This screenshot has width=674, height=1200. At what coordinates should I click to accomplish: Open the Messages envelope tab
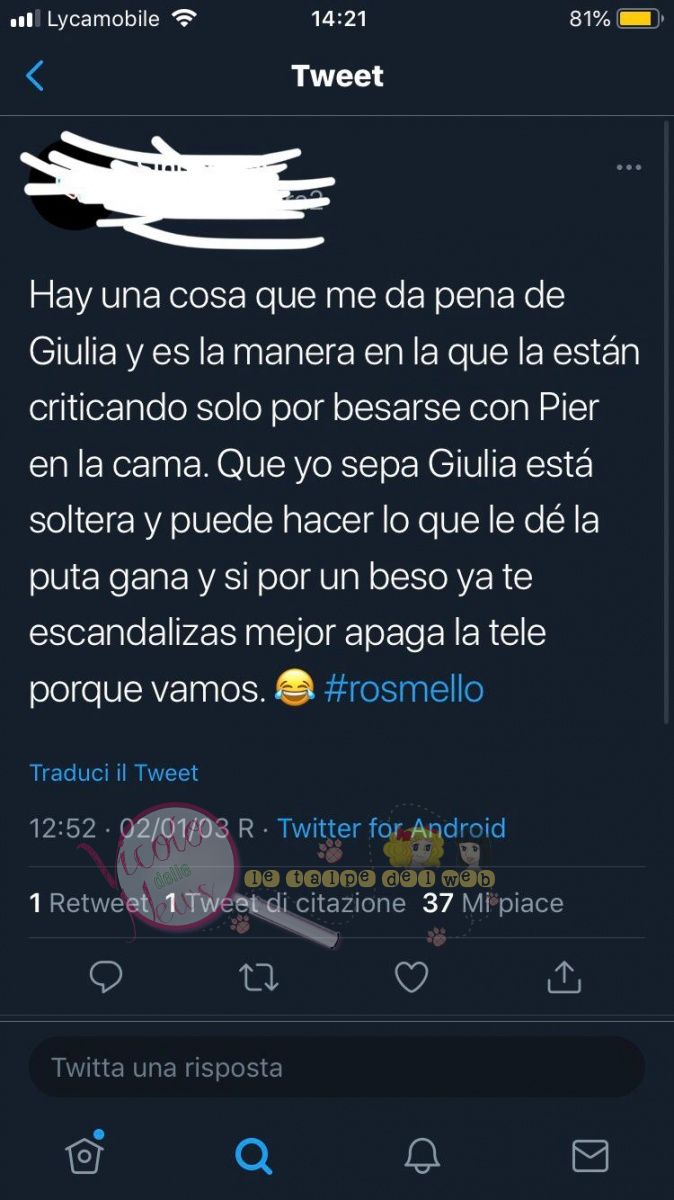[590, 1156]
